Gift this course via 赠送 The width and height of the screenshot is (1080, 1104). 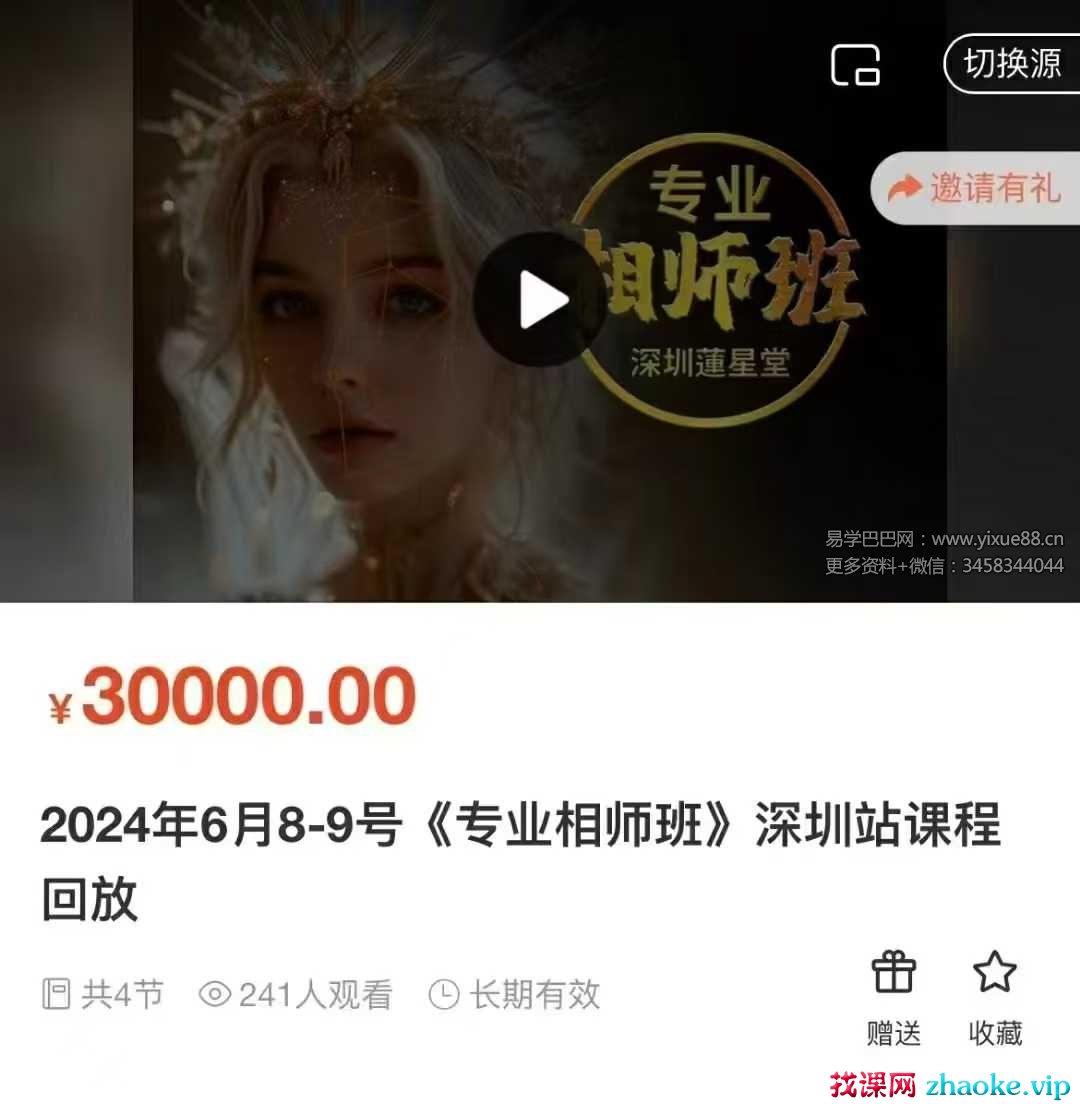894,995
